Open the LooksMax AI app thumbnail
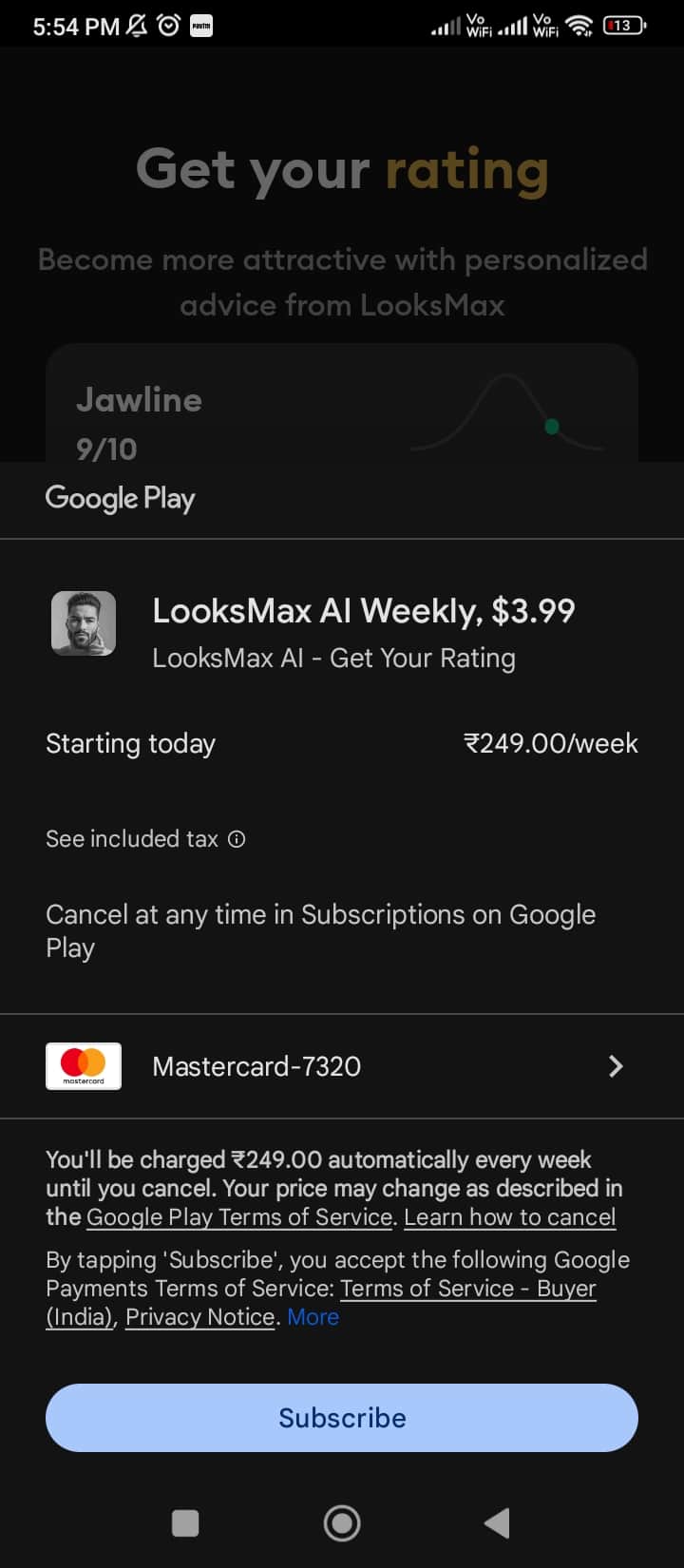 tap(83, 622)
